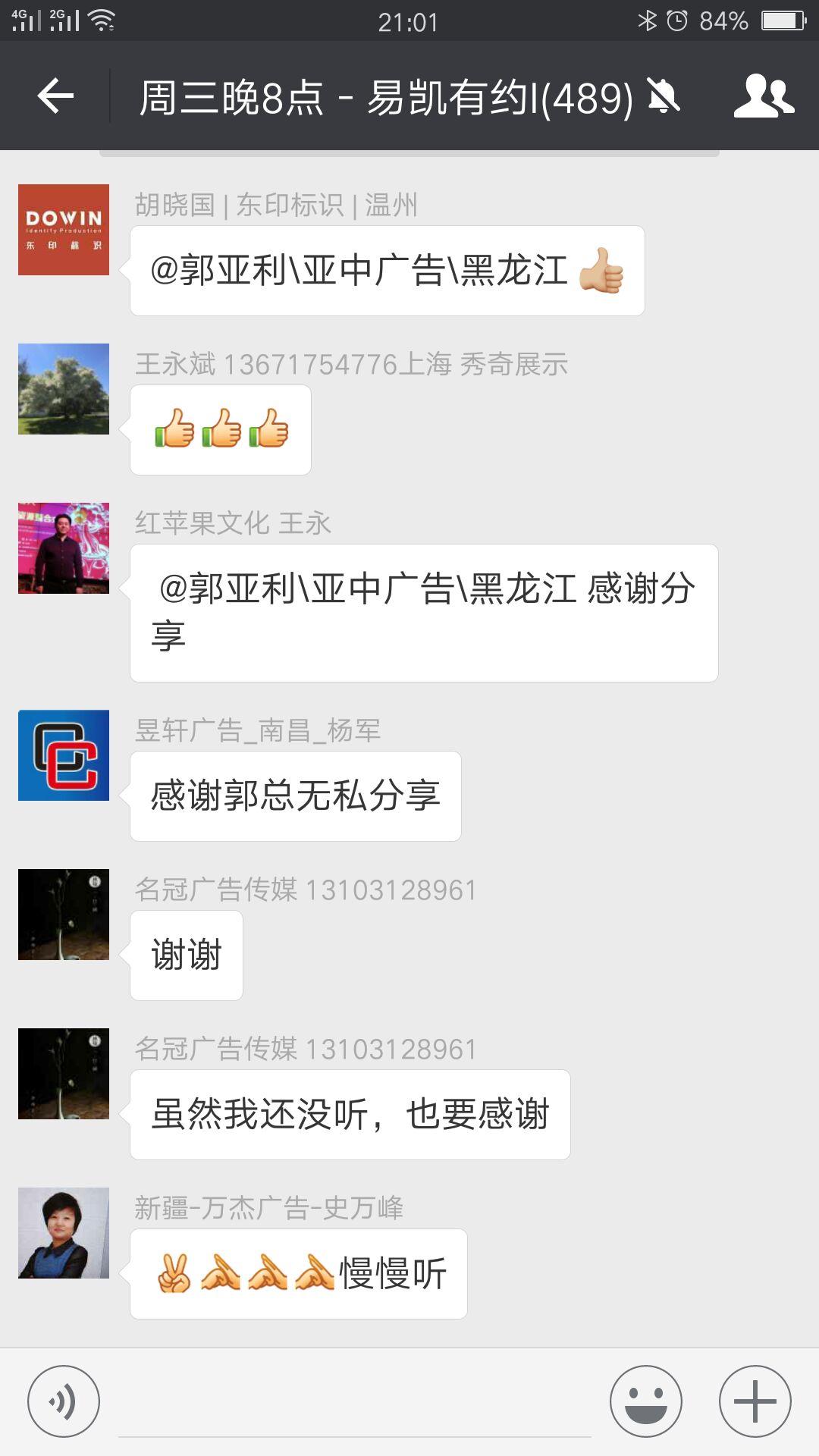The width and height of the screenshot is (819, 1456).
Task: Open the group members icon at top right
Action: tap(766, 97)
